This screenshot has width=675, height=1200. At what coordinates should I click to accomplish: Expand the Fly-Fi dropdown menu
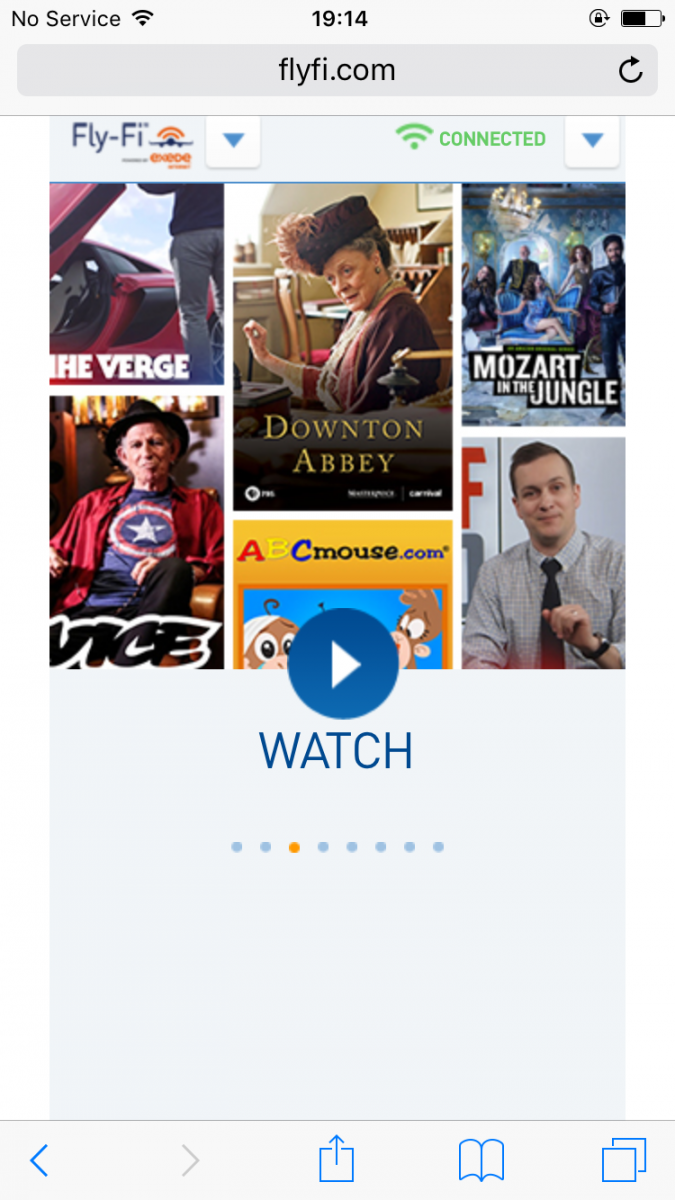(233, 141)
